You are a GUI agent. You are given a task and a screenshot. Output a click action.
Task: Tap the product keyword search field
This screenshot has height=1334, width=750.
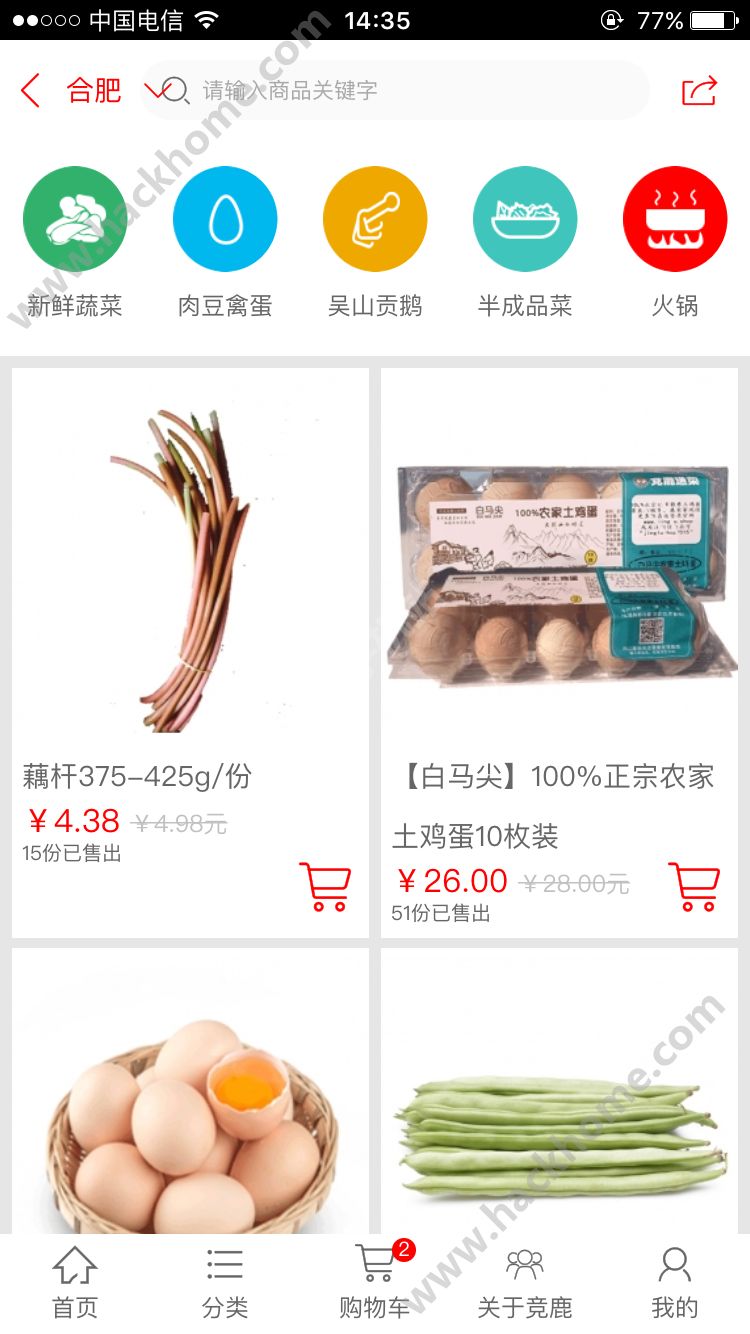click(400, 91)
